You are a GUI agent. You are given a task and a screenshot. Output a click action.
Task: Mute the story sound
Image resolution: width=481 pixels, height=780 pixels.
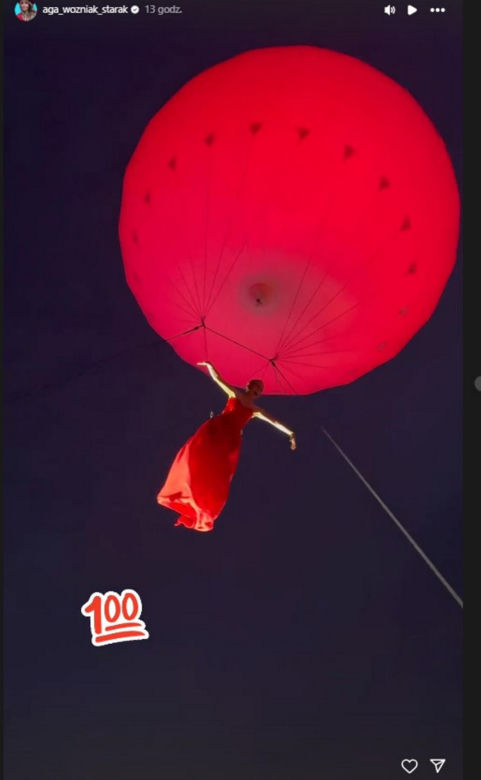(390, 10)
